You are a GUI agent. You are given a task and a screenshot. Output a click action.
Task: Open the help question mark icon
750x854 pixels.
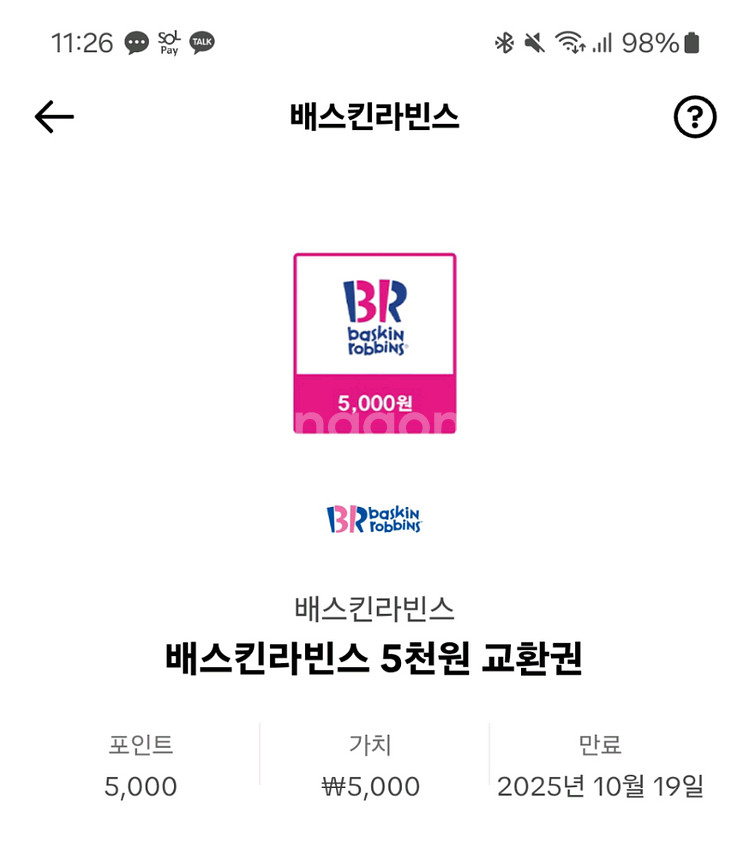(695, 117)
